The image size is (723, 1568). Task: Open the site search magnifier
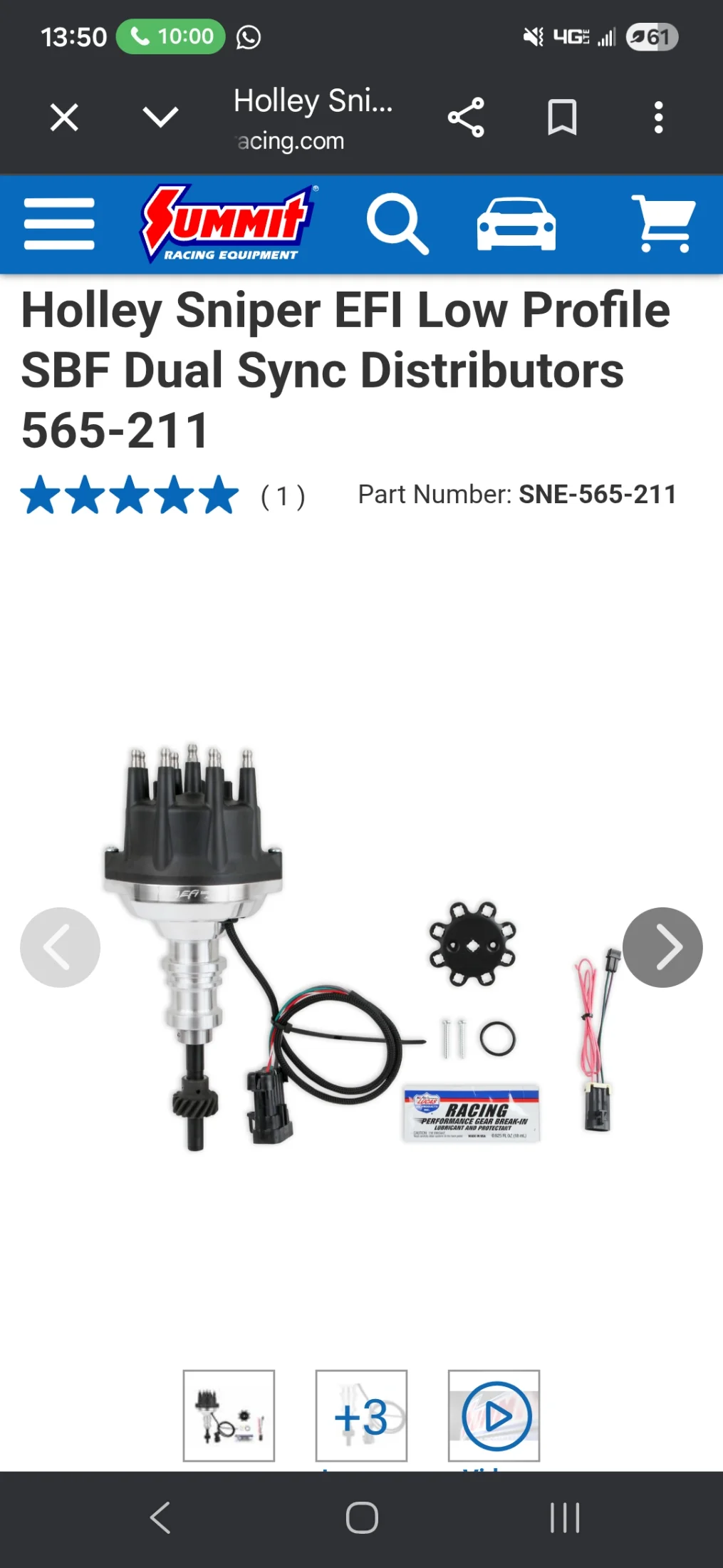click(397, 224)
